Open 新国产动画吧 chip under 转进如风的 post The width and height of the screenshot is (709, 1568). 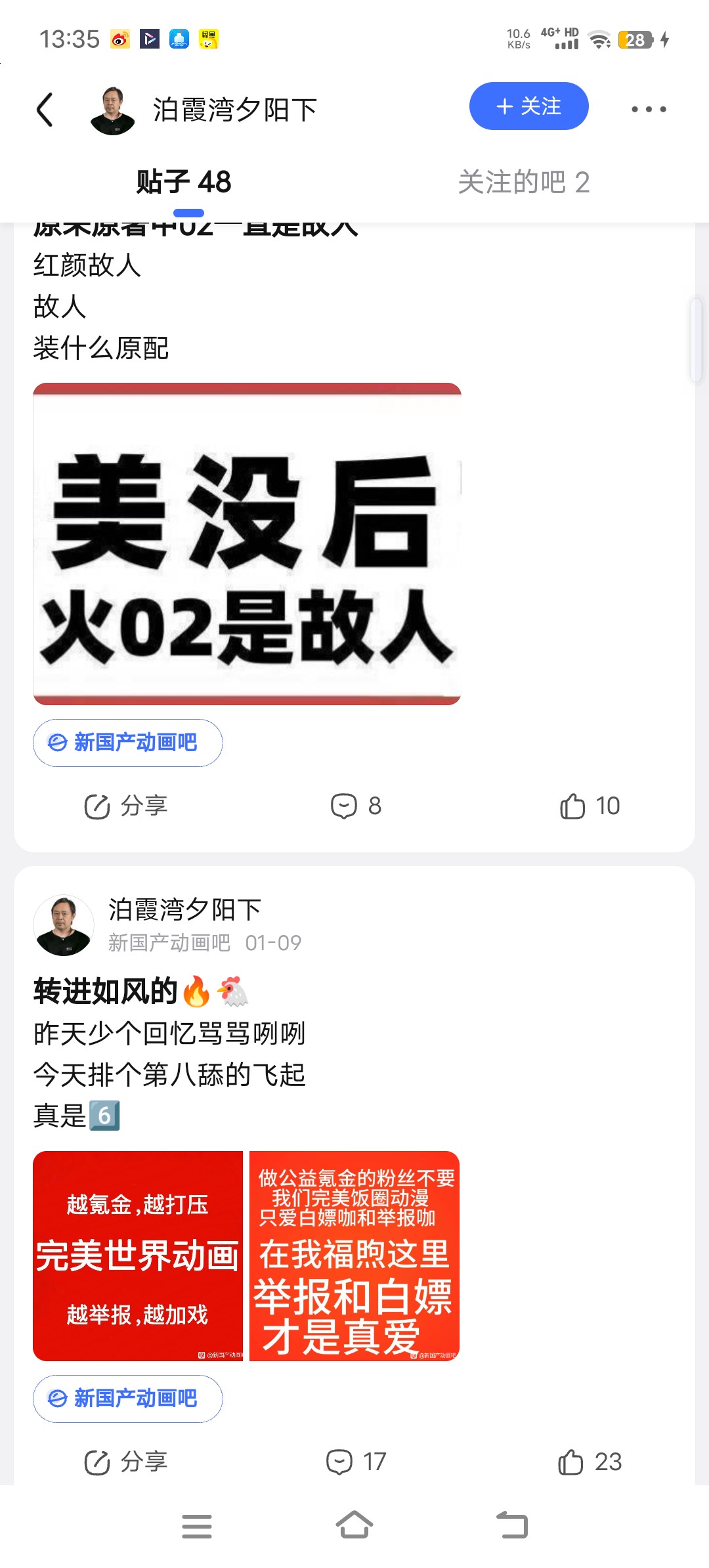pyautogui.click(x=128, y=1399)
